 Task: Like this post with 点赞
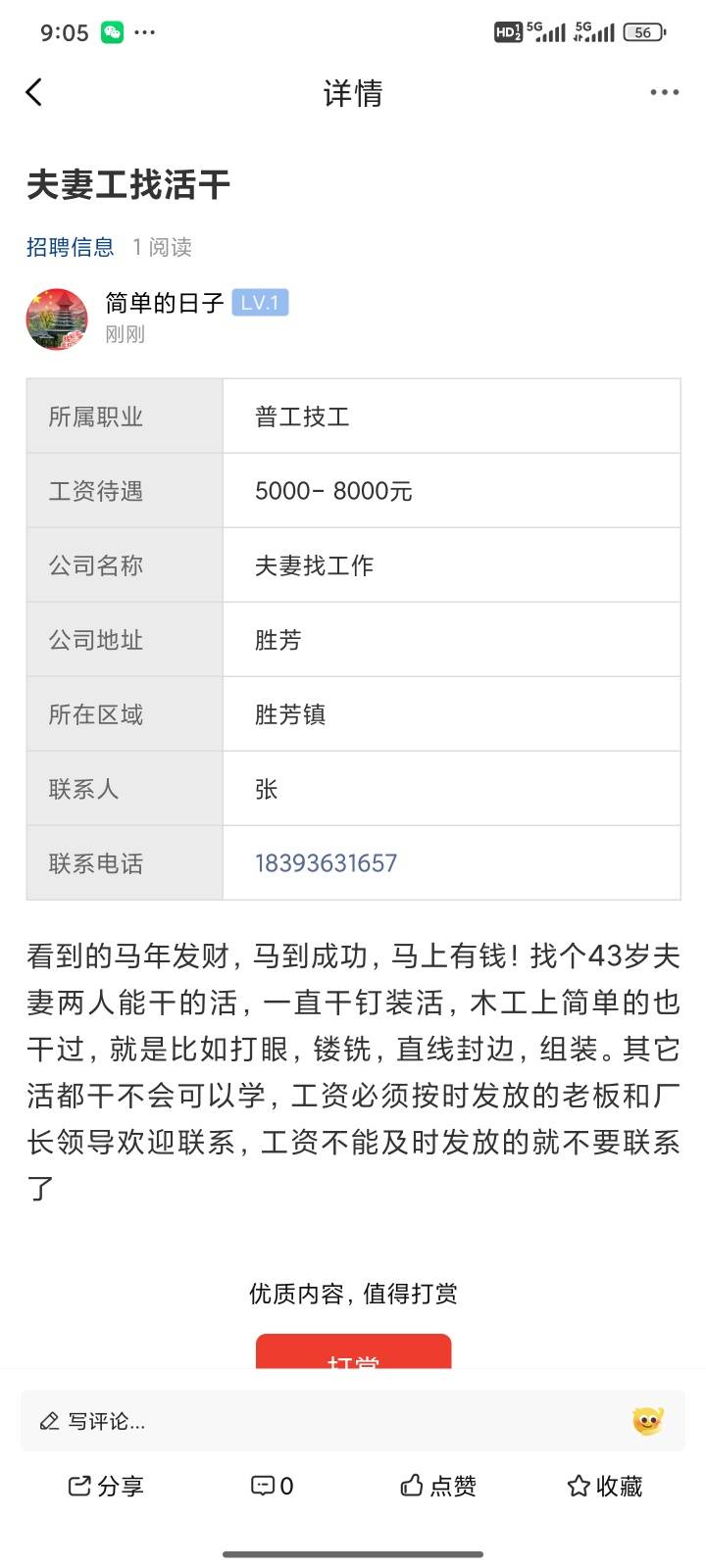(x=438, y=1487)
